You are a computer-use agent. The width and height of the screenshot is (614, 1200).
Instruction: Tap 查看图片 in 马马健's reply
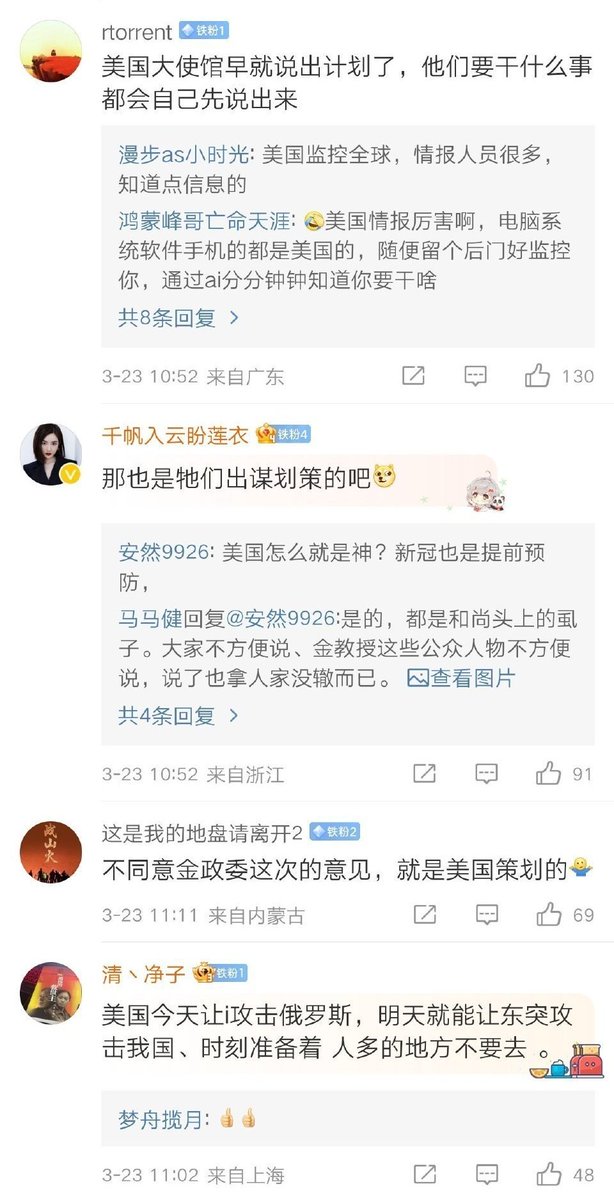coord(462,678)
